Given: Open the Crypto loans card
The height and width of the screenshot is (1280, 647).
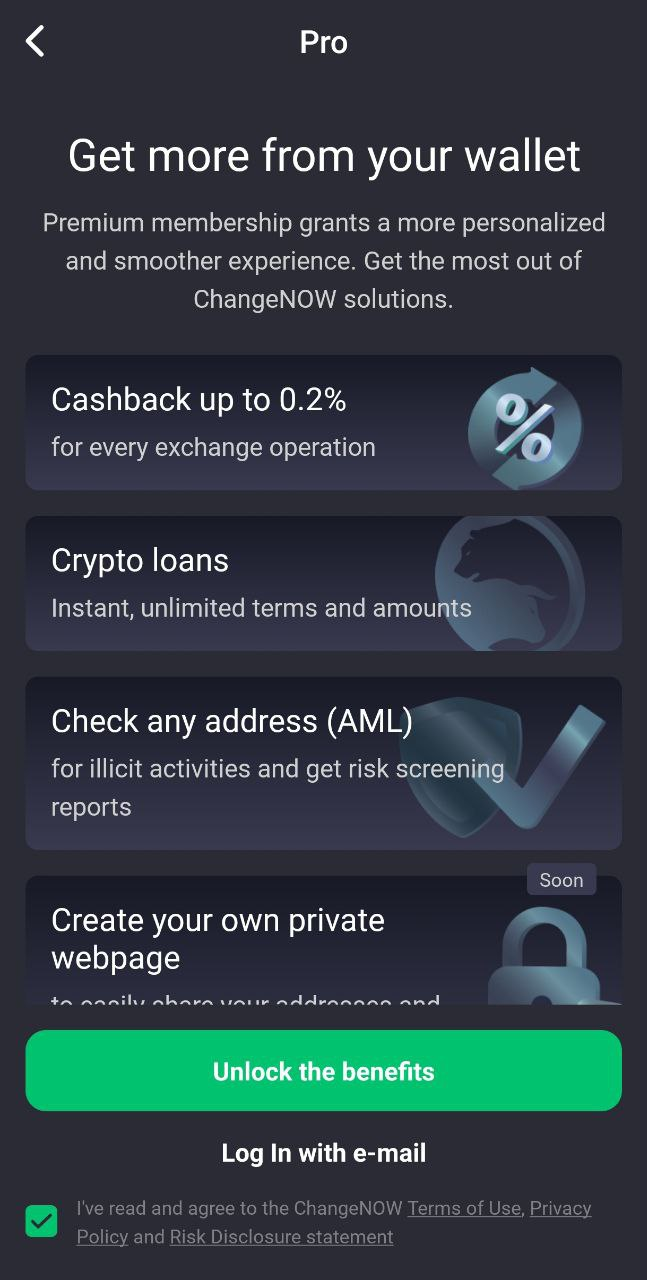Looking at the screenshot, I should pyautogui.click(x=323, y=583).
